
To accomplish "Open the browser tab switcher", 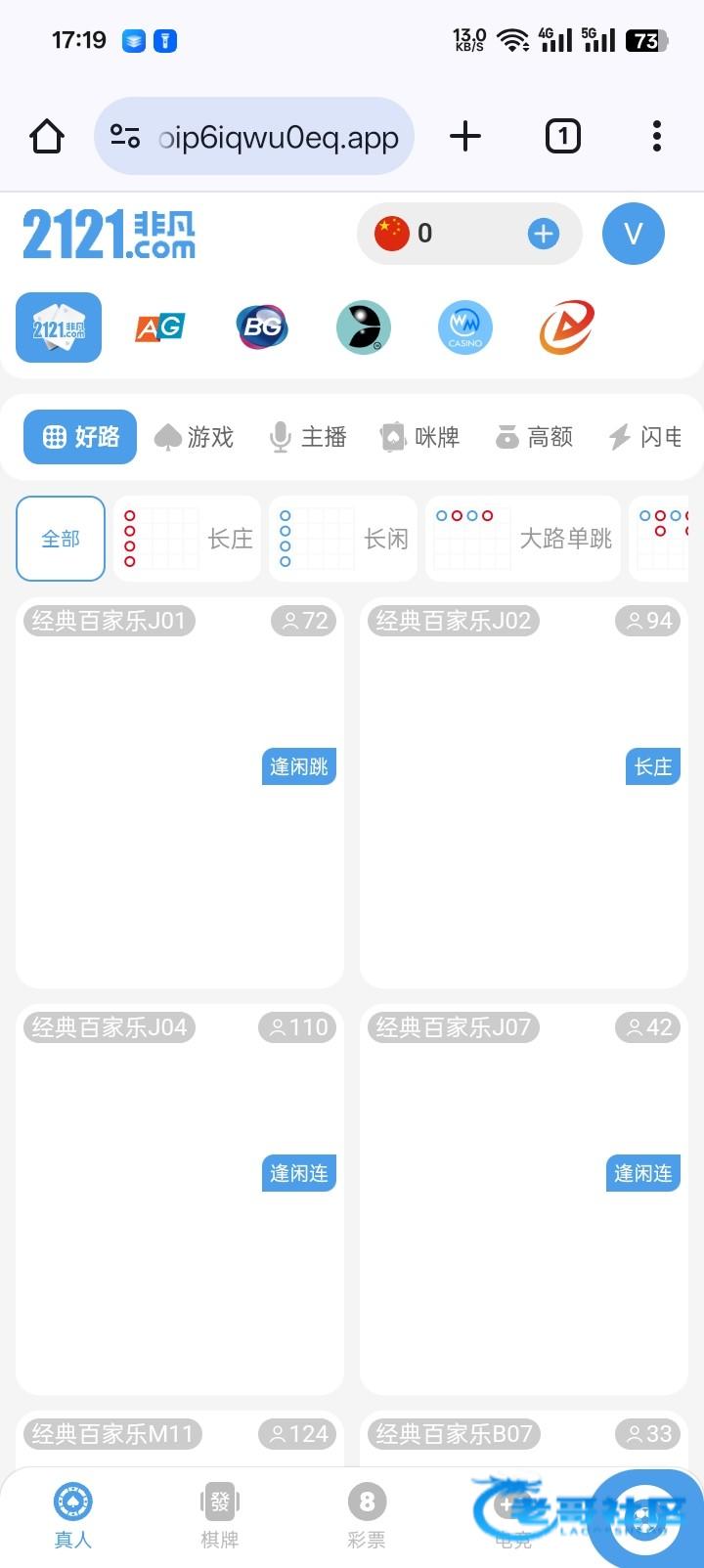I will [562, 136].
